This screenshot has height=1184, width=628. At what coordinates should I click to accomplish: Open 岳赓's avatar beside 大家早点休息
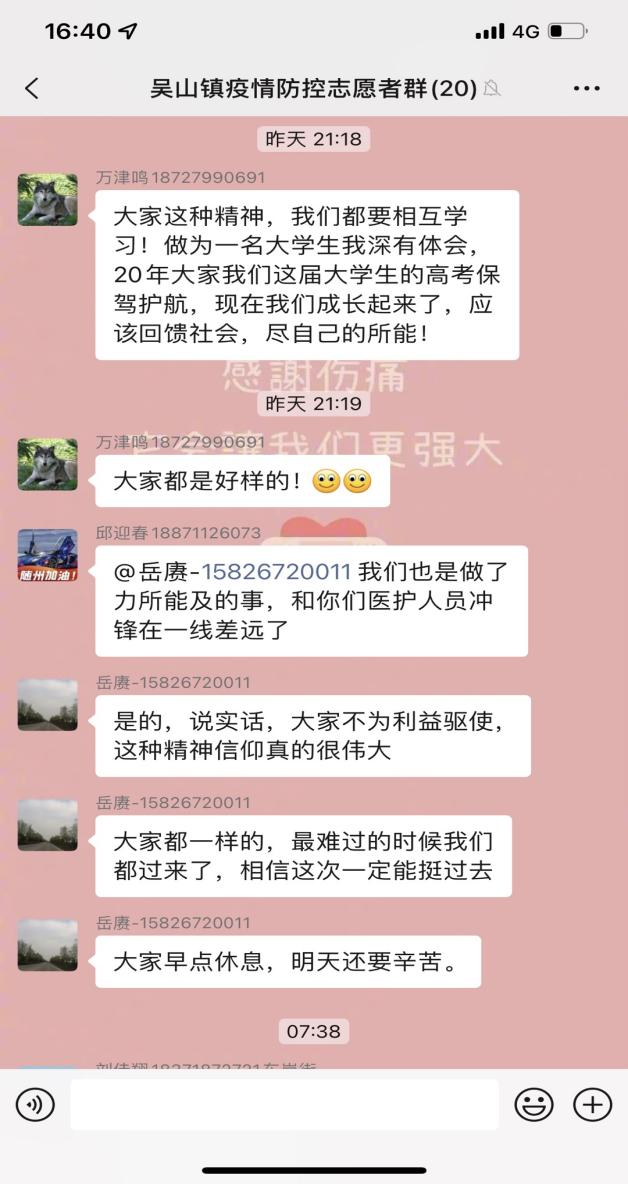click(x=47, y=945)
